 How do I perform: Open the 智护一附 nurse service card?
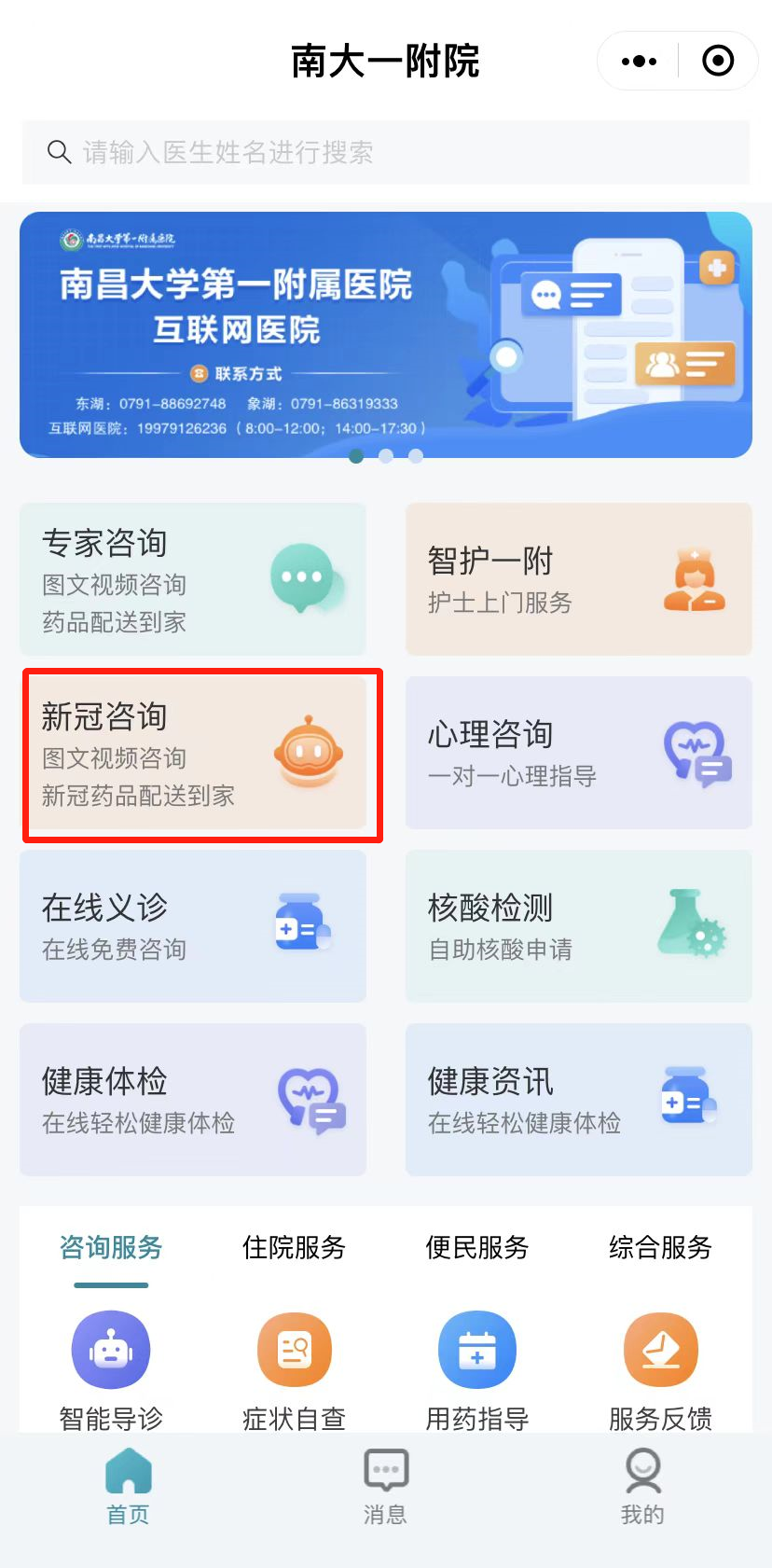(578, 579)
